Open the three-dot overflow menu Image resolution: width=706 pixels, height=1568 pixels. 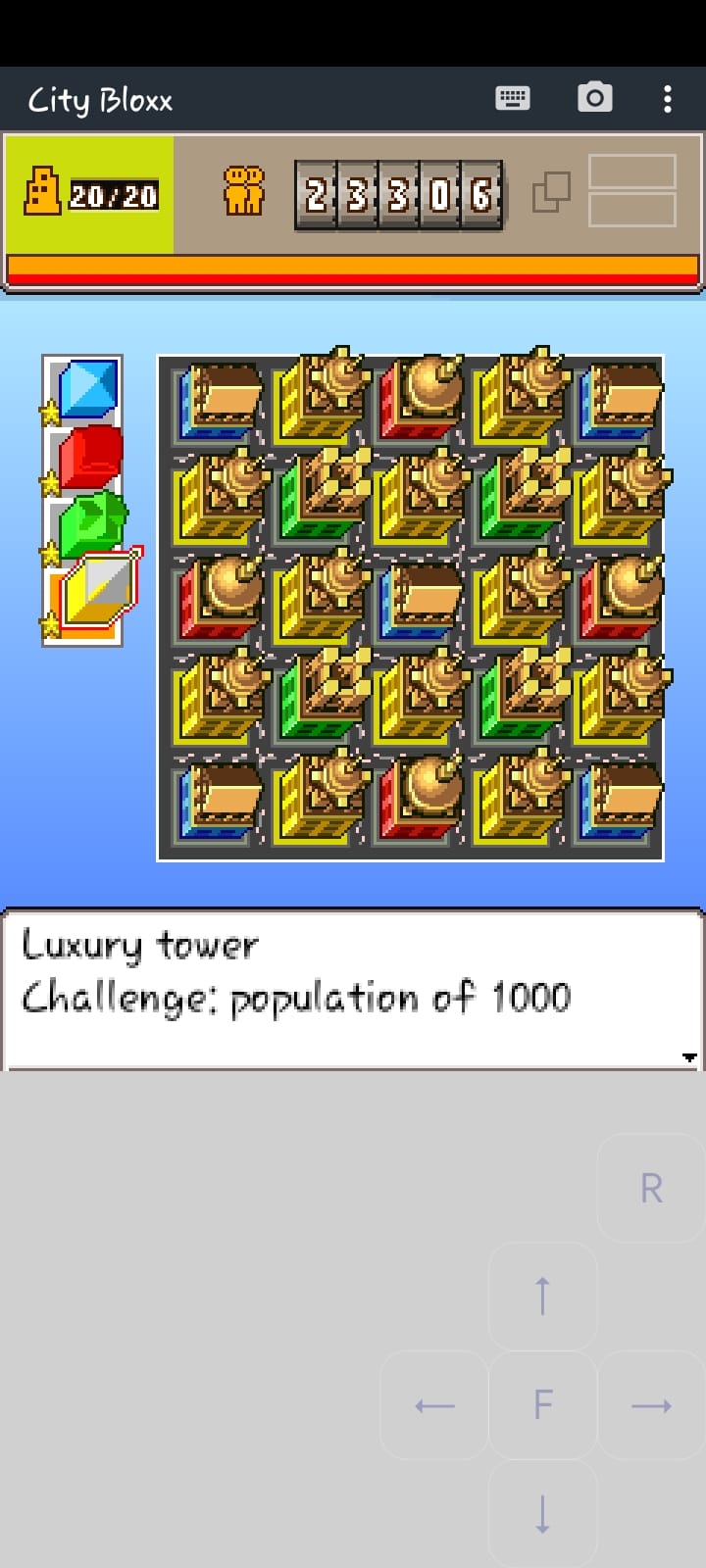[667, 98]
